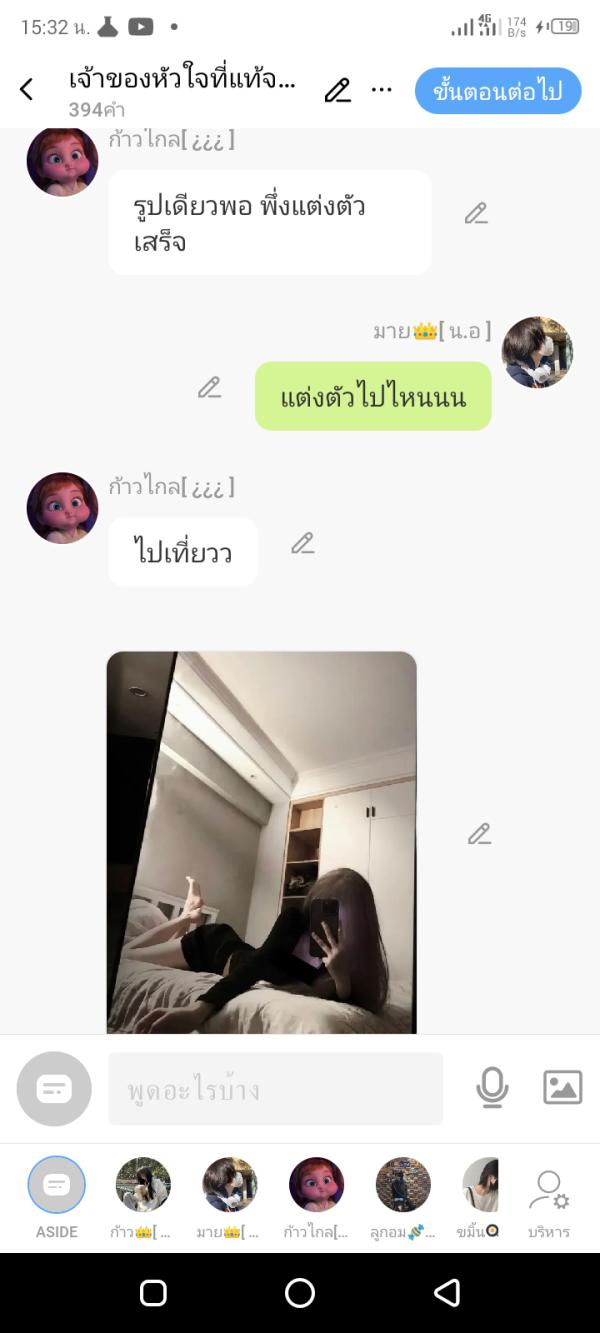Edit the message แต่งตัวไปไหนนน
This screenshot has height=1333, width=600.
coord(209,388)
